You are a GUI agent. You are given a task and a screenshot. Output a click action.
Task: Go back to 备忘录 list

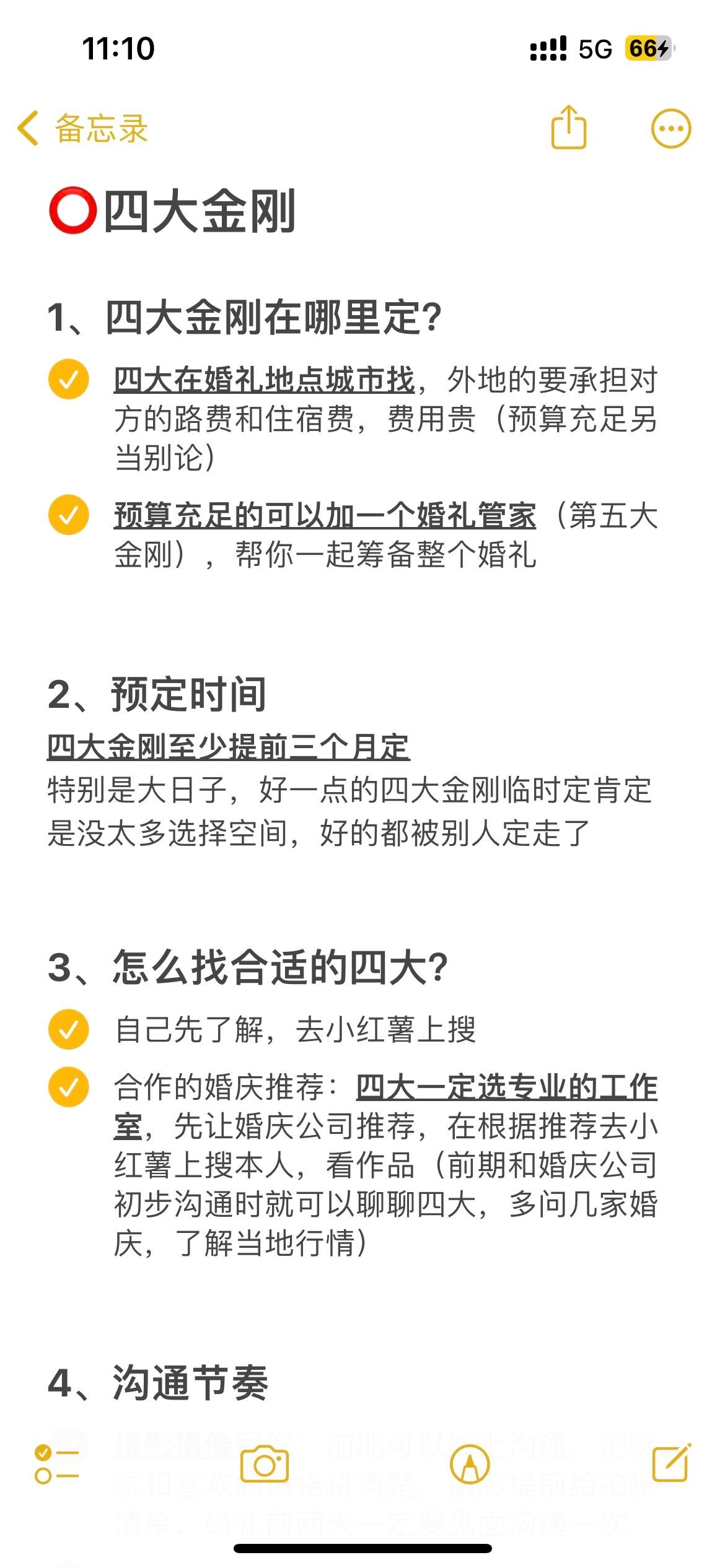coord(82,129)
